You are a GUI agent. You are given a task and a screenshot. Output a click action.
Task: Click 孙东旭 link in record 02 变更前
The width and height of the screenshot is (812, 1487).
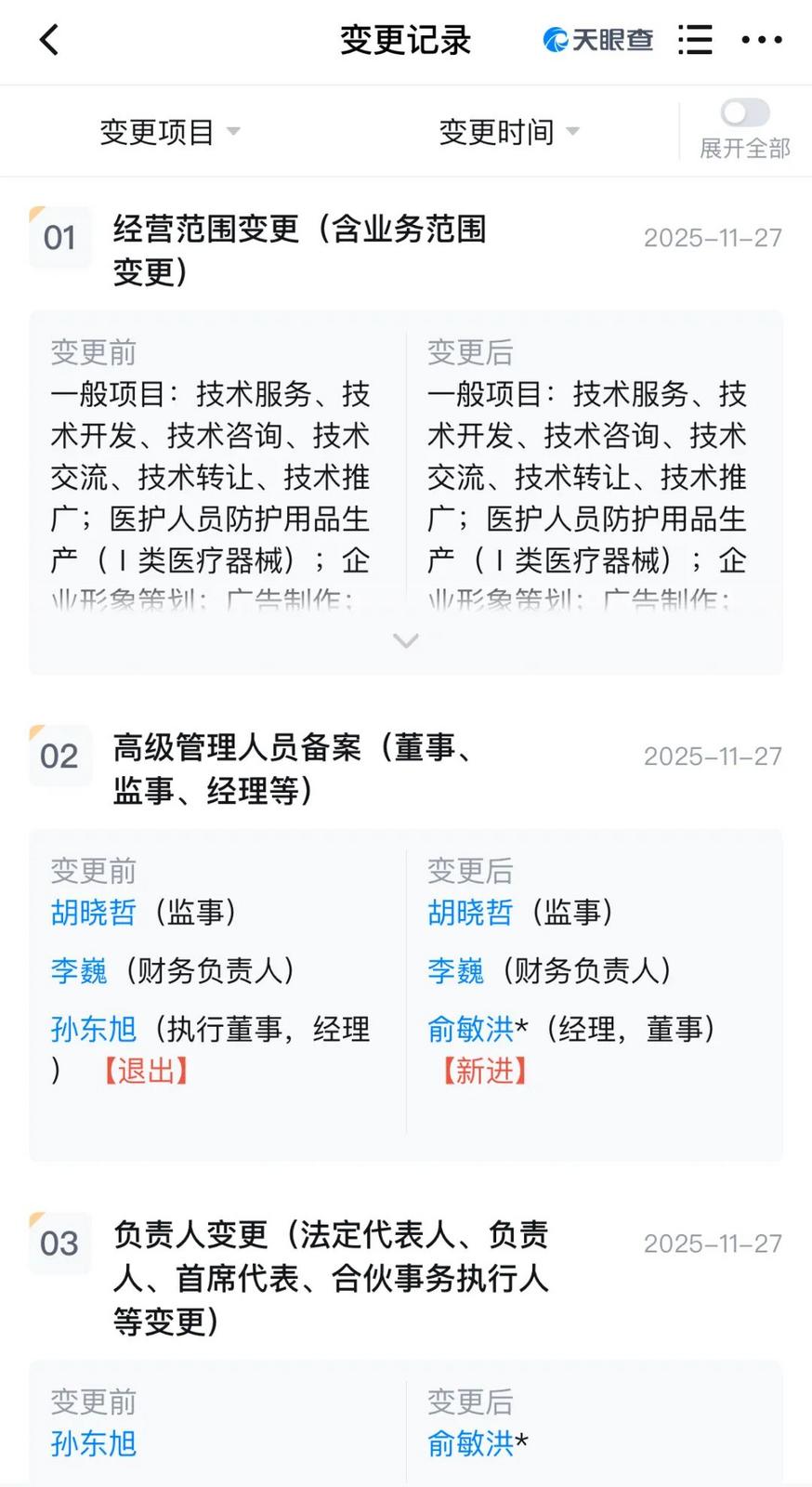point(93,1029)
